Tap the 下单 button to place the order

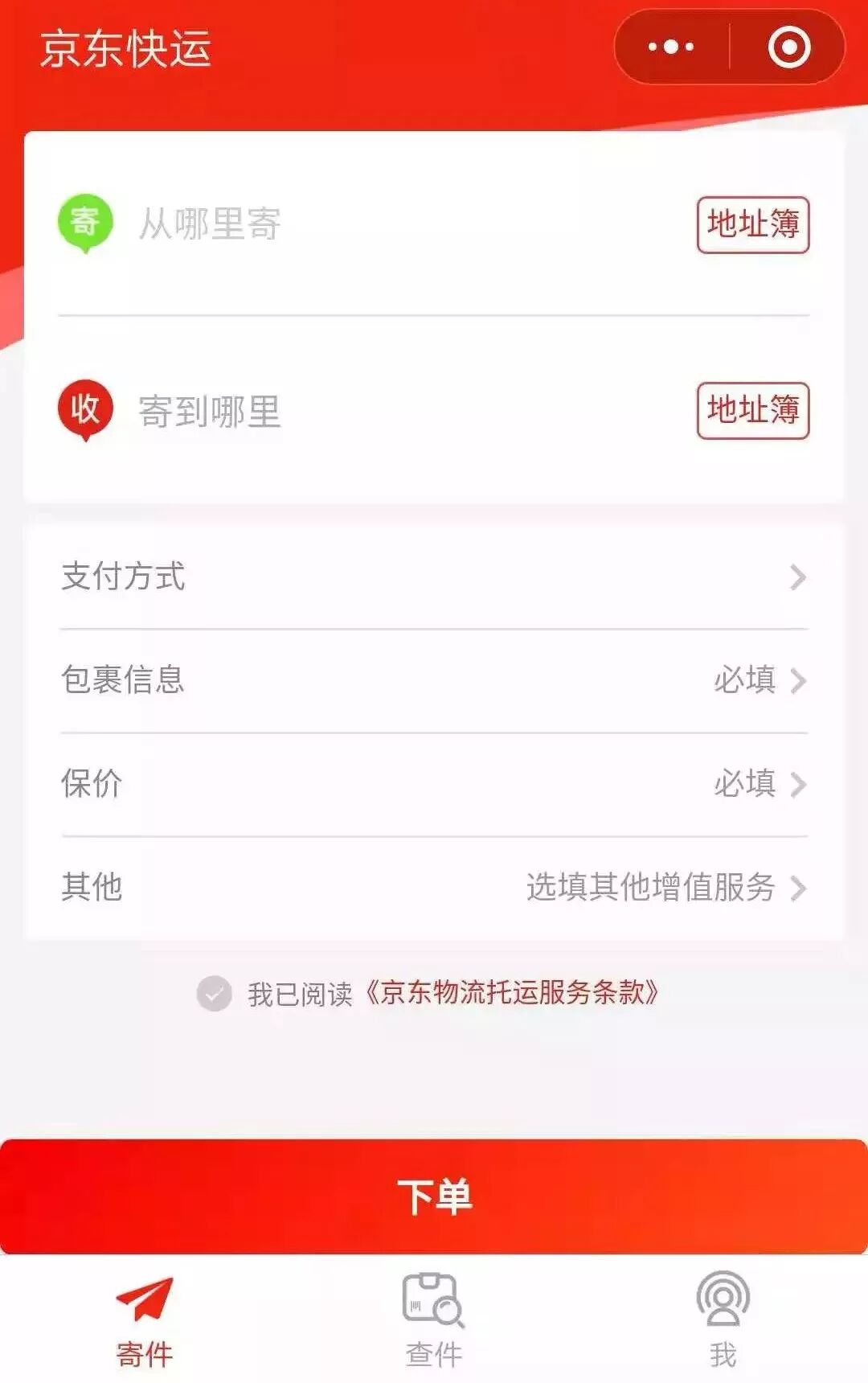coord(434,1196)
